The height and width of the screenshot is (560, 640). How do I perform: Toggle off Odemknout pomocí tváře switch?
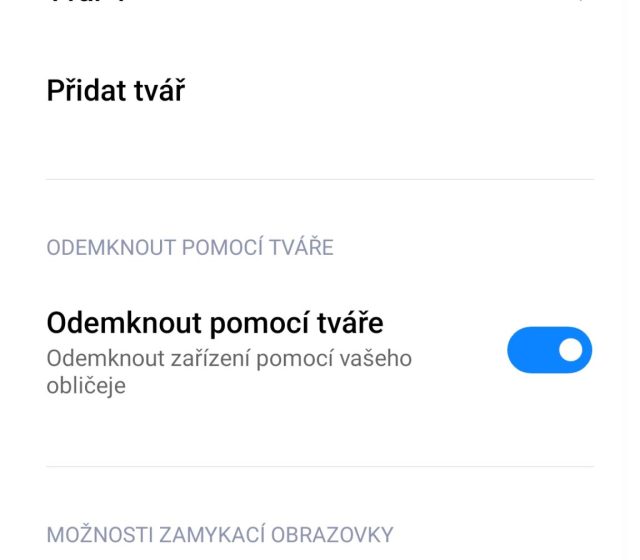coord(549,350)
